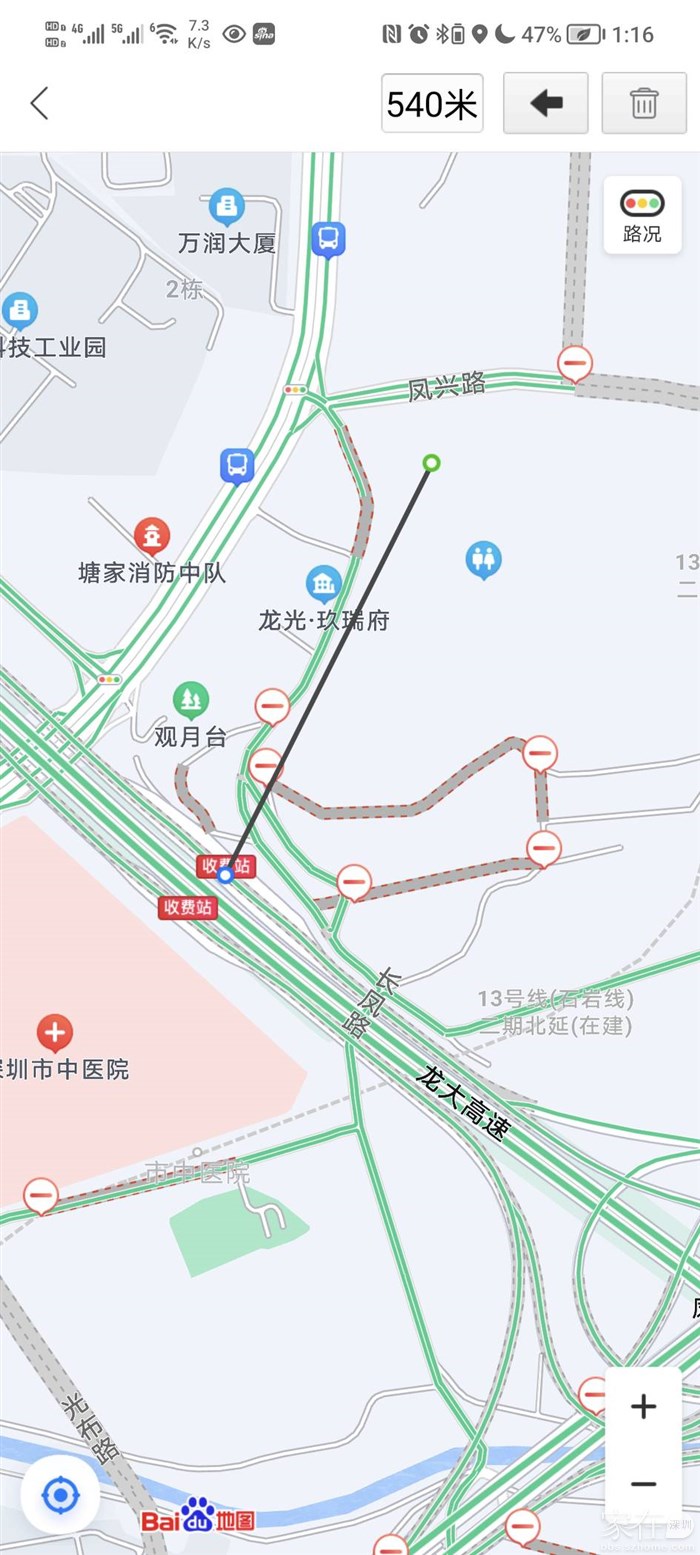Center the map on my location
This screenshot has height=1555, width=700.
pos(60,1496)
